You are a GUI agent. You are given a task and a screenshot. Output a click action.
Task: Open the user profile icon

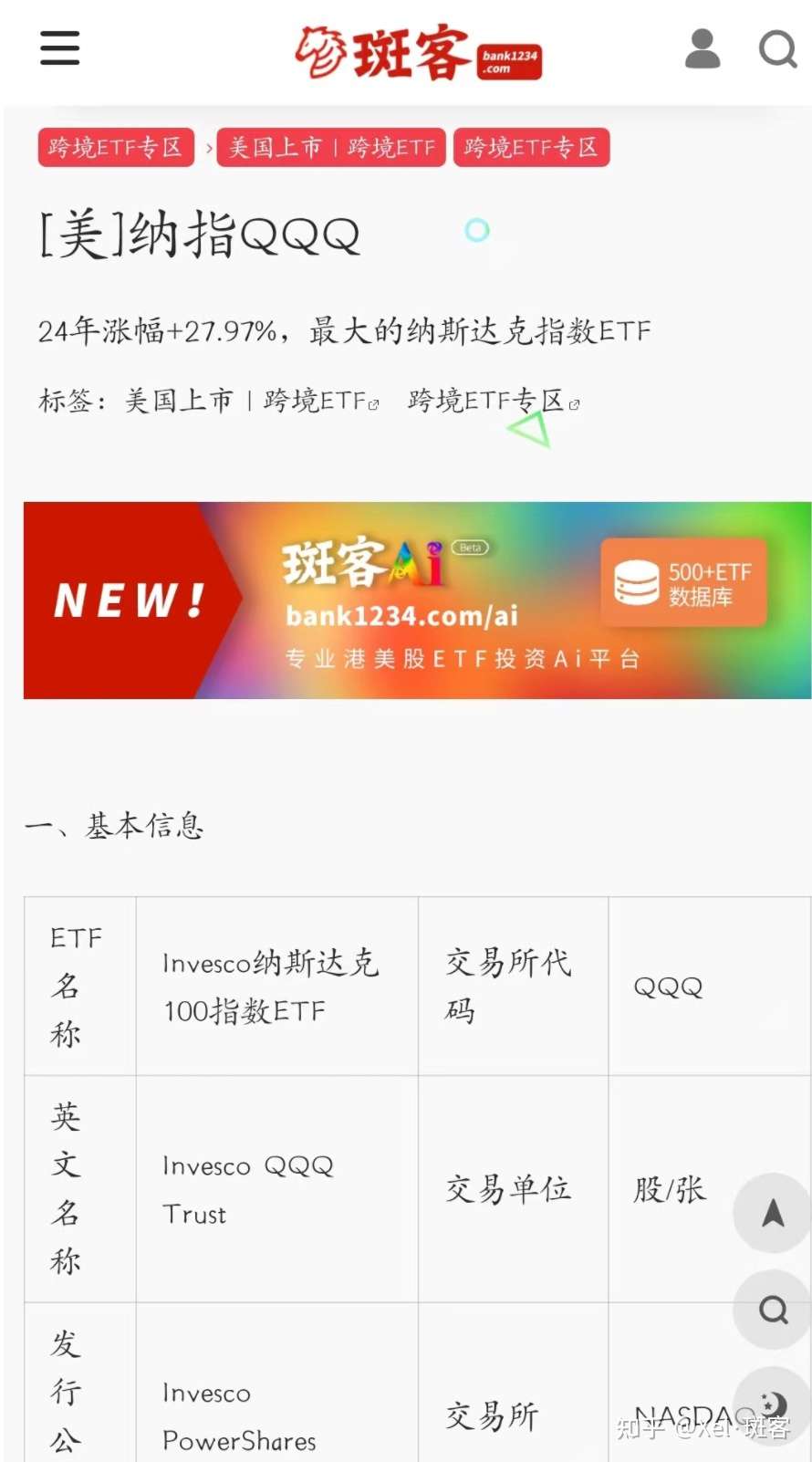click(702, 50)
